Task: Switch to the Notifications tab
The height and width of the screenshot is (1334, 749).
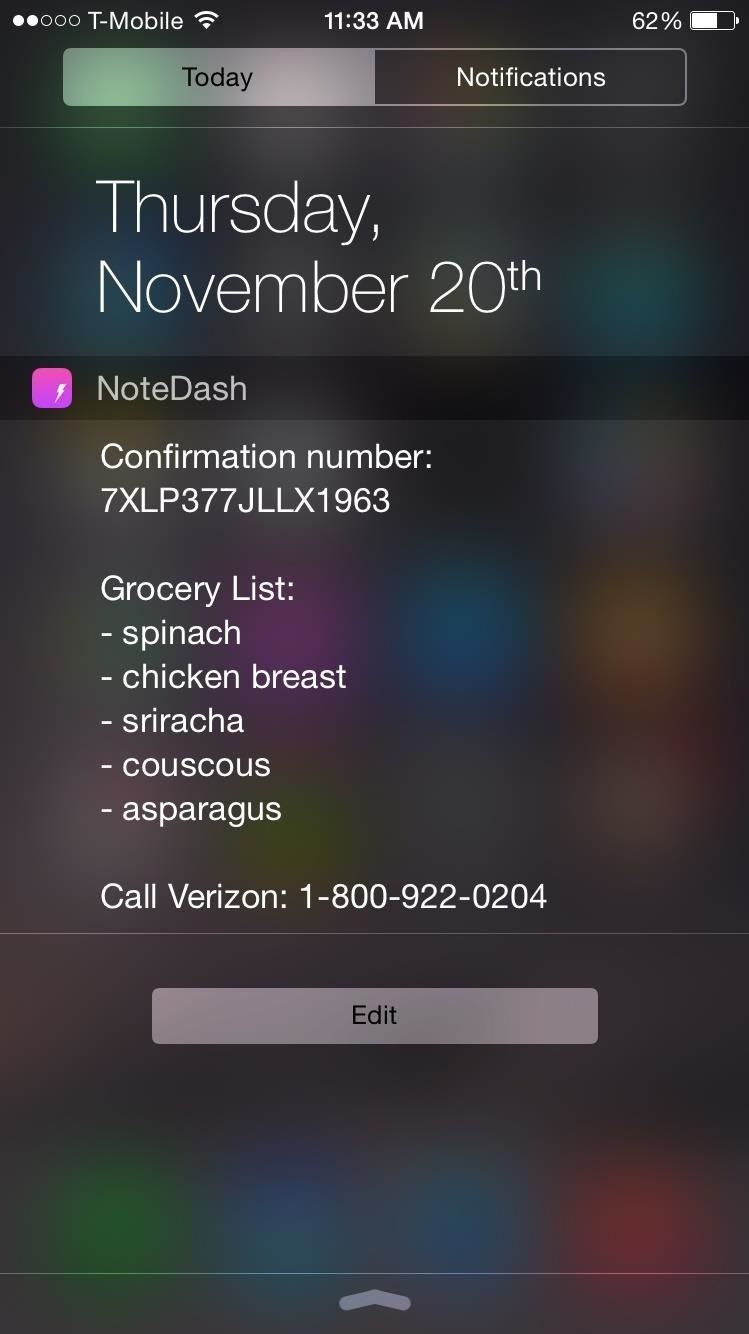Action: tap(530, 76)
